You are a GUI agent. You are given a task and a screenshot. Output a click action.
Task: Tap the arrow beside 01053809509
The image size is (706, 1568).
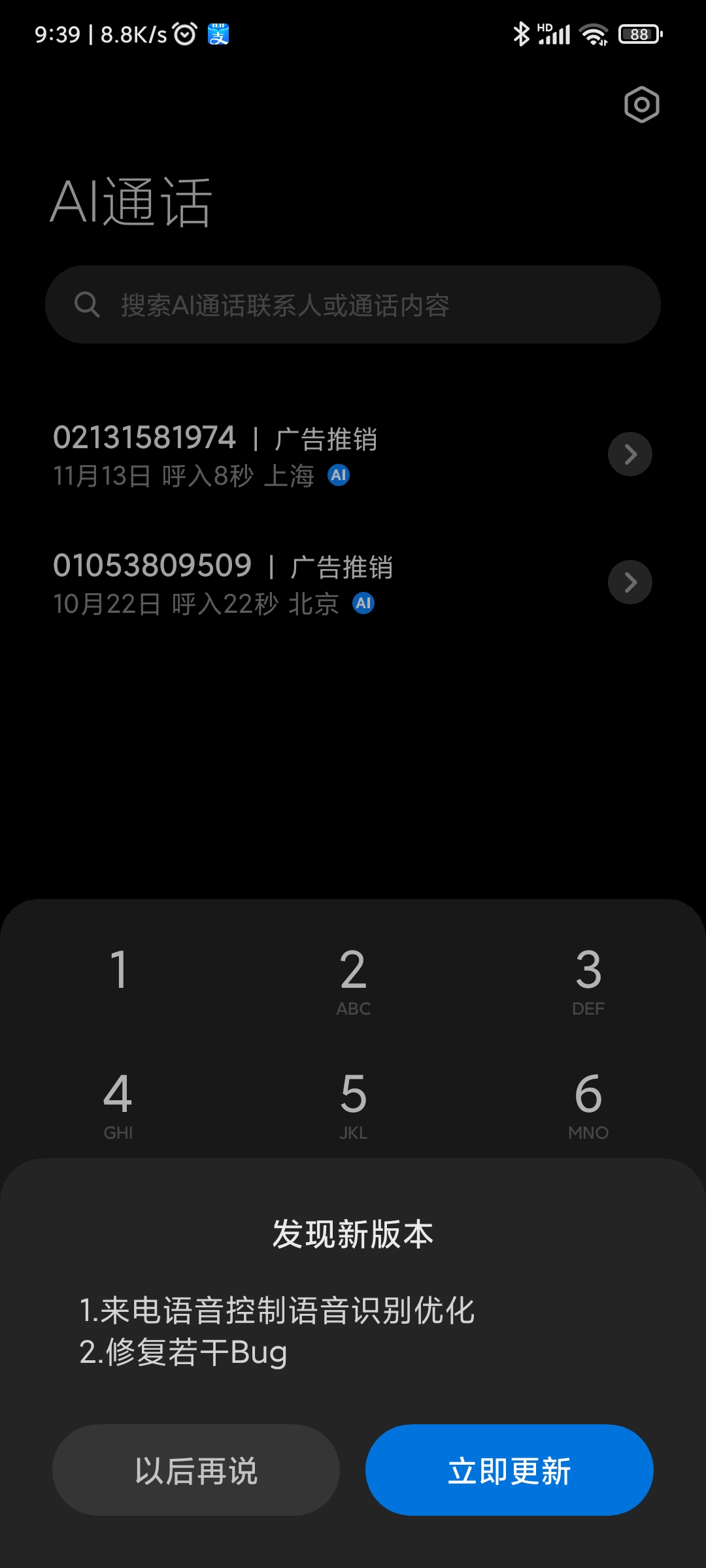(630, 582)
